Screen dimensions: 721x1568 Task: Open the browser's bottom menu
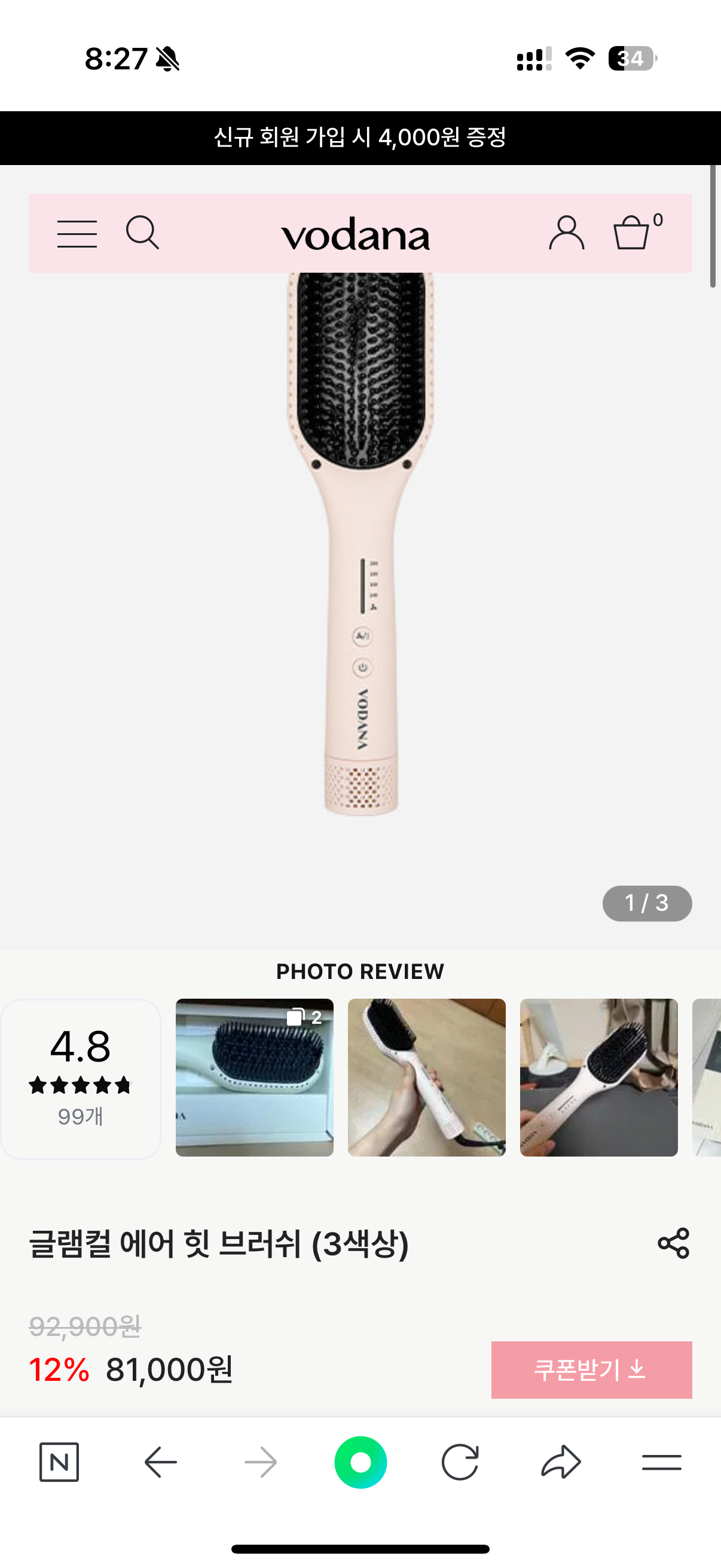click(661, 1462)
